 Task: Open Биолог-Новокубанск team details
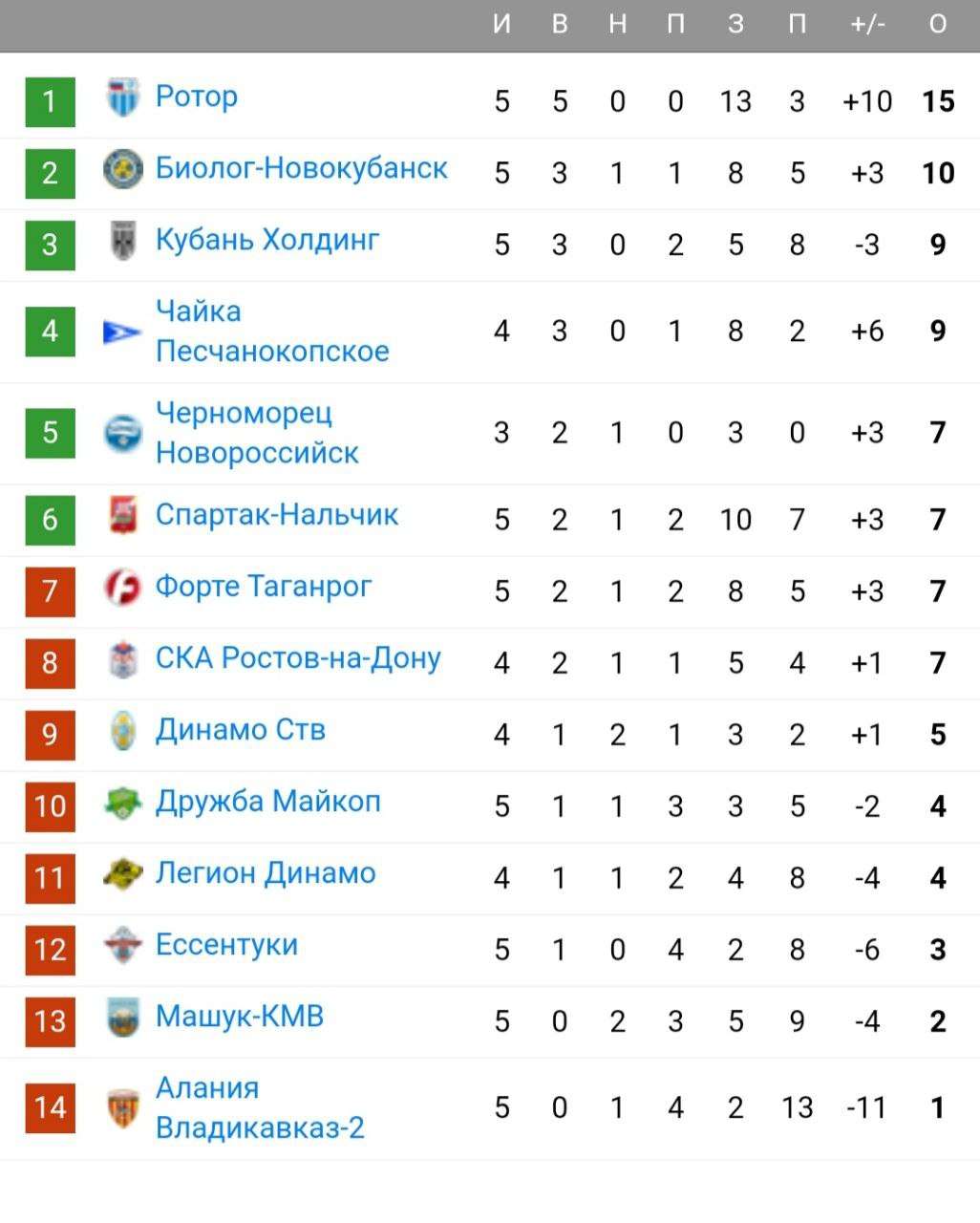click(x=301, y=168)
